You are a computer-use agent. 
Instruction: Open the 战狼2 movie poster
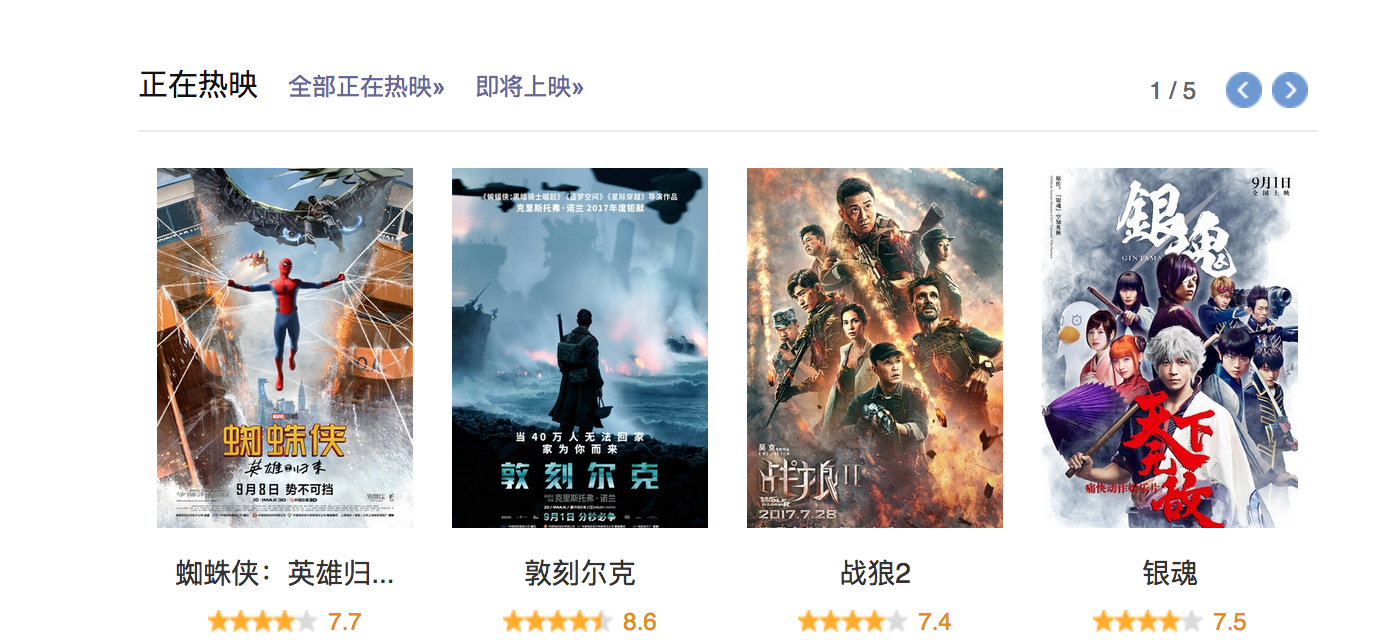[x=875, y=347]
